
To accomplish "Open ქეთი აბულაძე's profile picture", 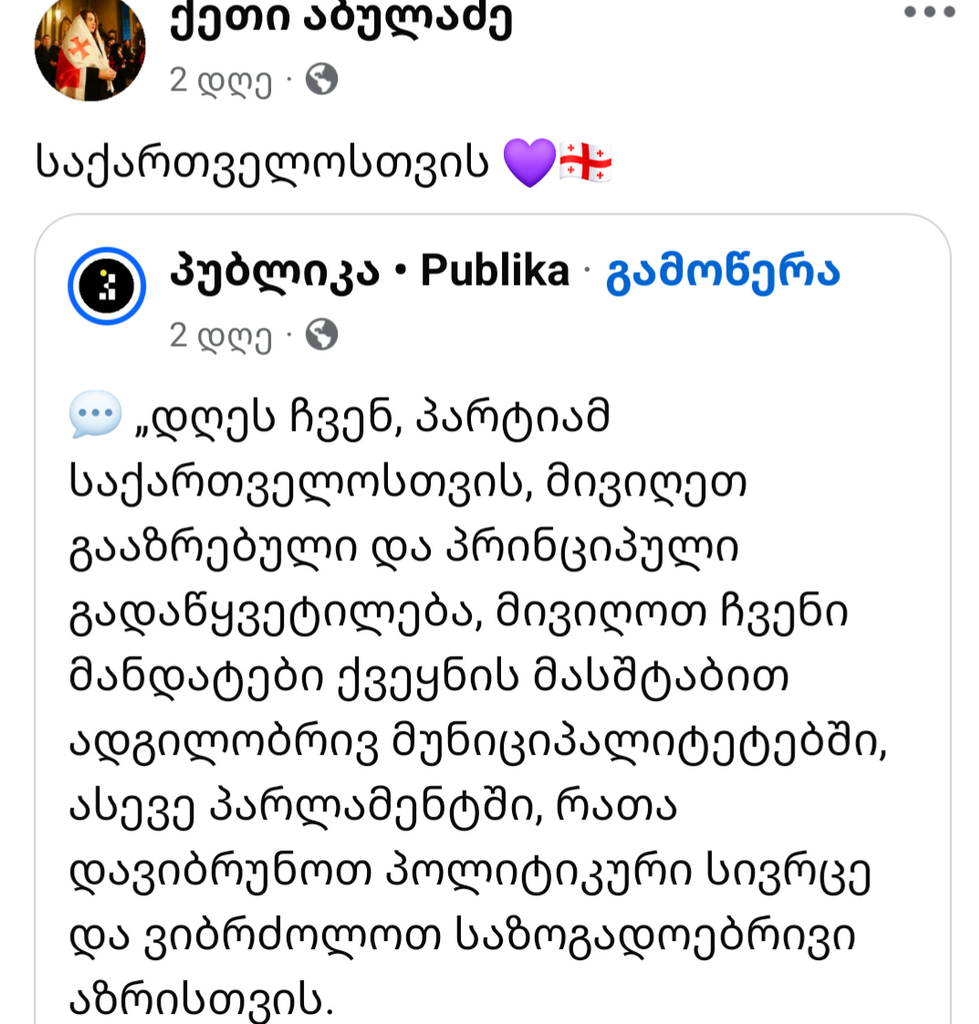I will tap(89, 52).
